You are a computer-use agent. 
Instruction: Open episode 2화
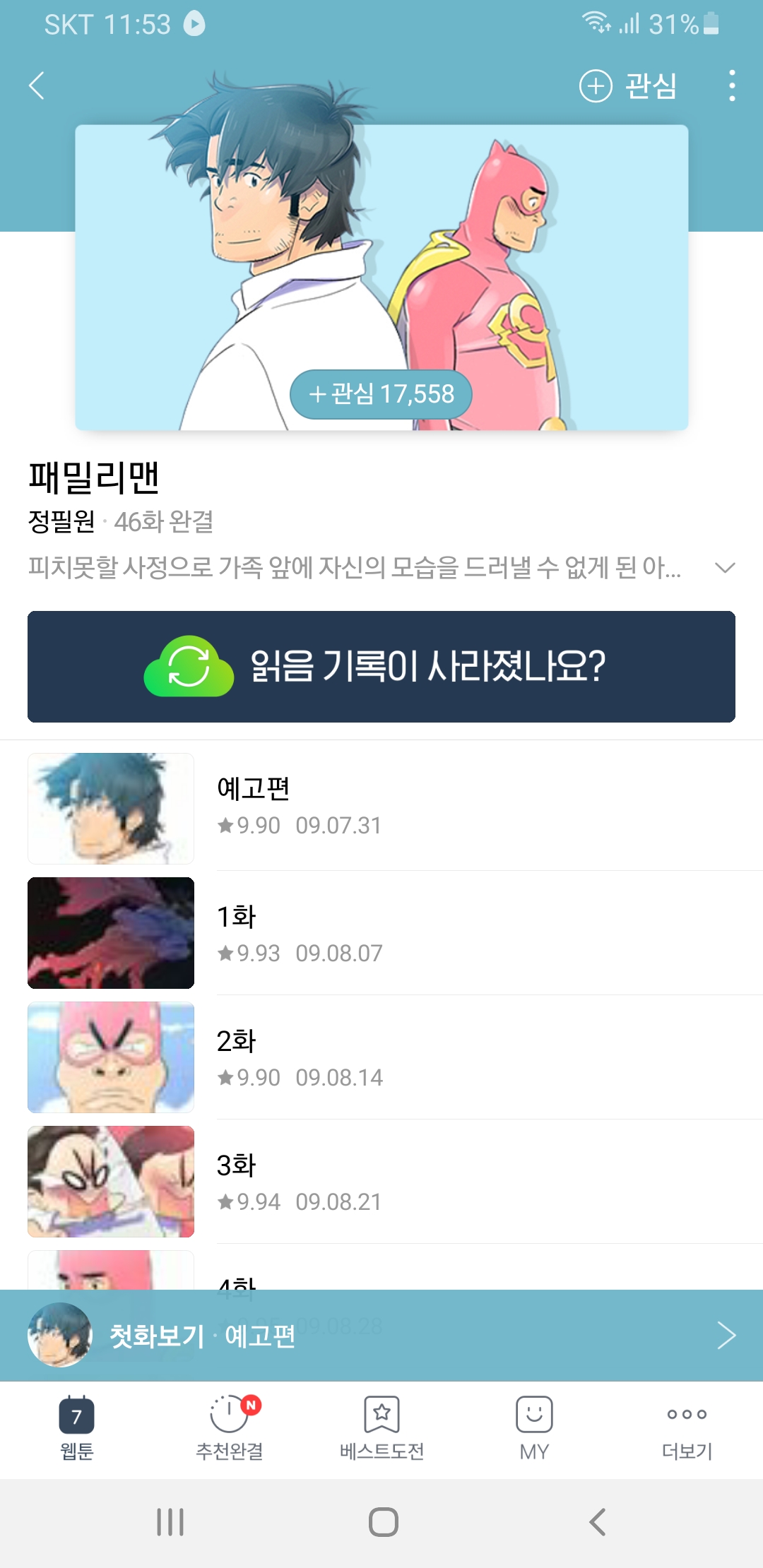tap(381, 1057)
